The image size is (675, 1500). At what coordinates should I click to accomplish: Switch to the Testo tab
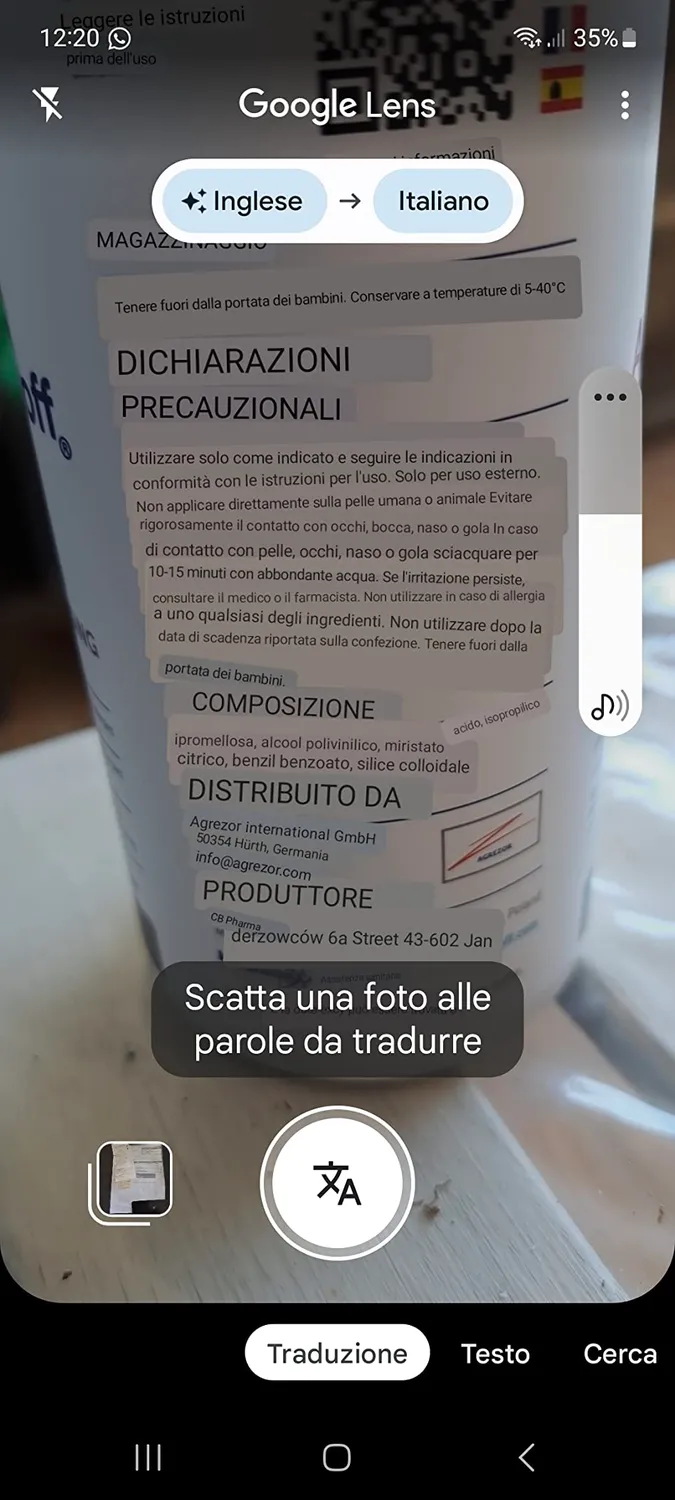495,1353
